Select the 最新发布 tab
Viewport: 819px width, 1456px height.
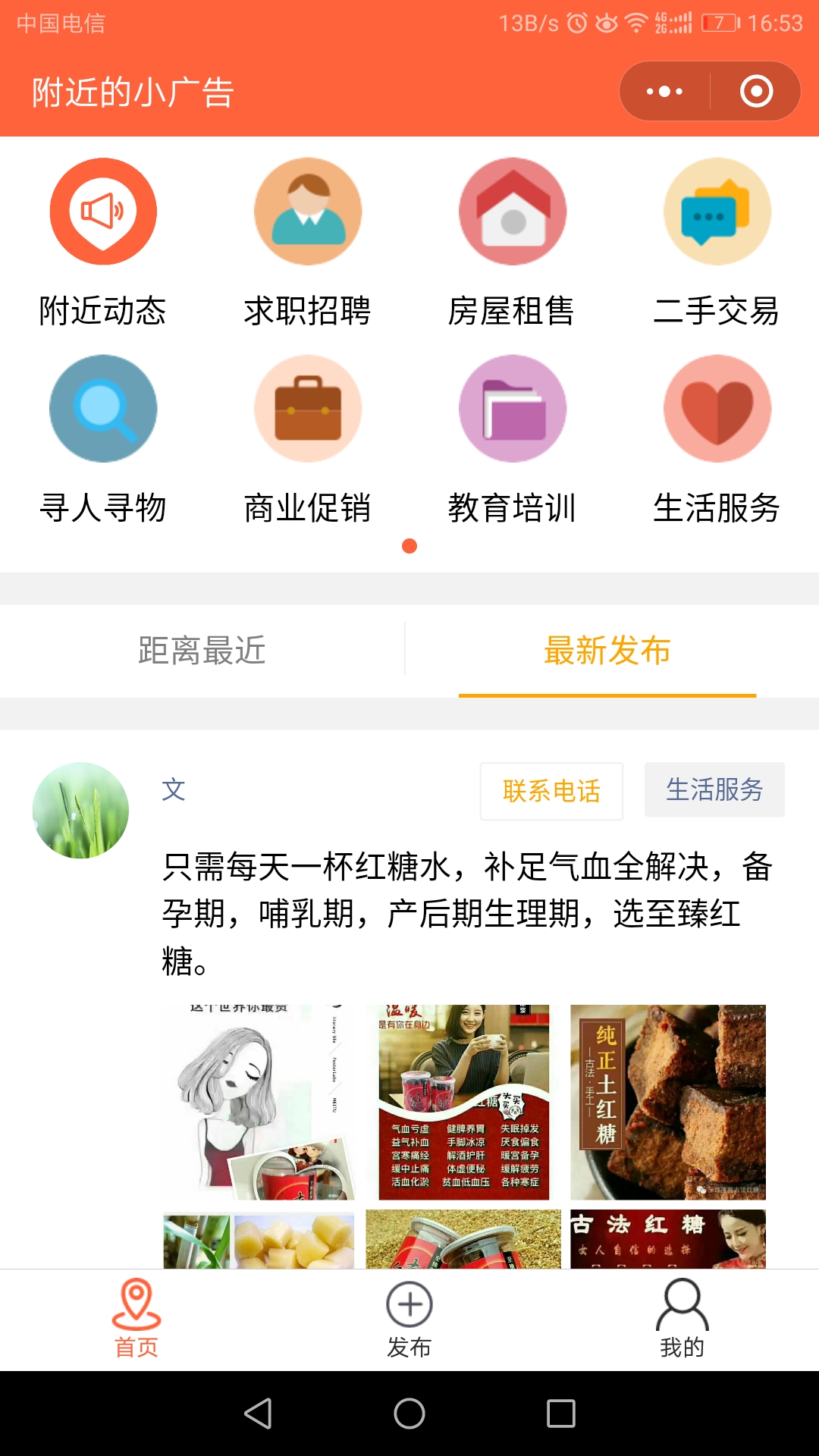pos(607,651)
